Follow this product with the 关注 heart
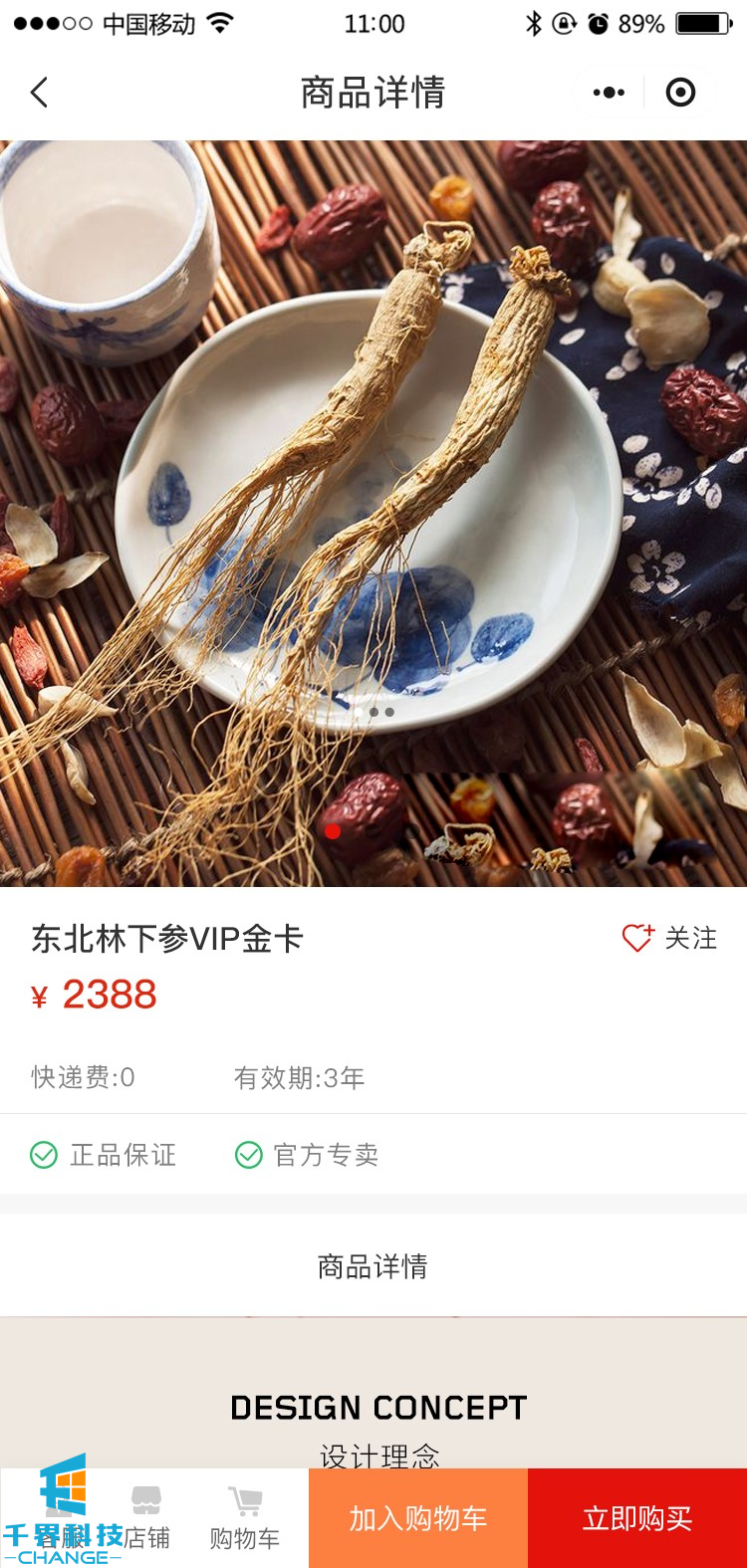The height and width of the screenshot is (1568, 747). point(669,938)
